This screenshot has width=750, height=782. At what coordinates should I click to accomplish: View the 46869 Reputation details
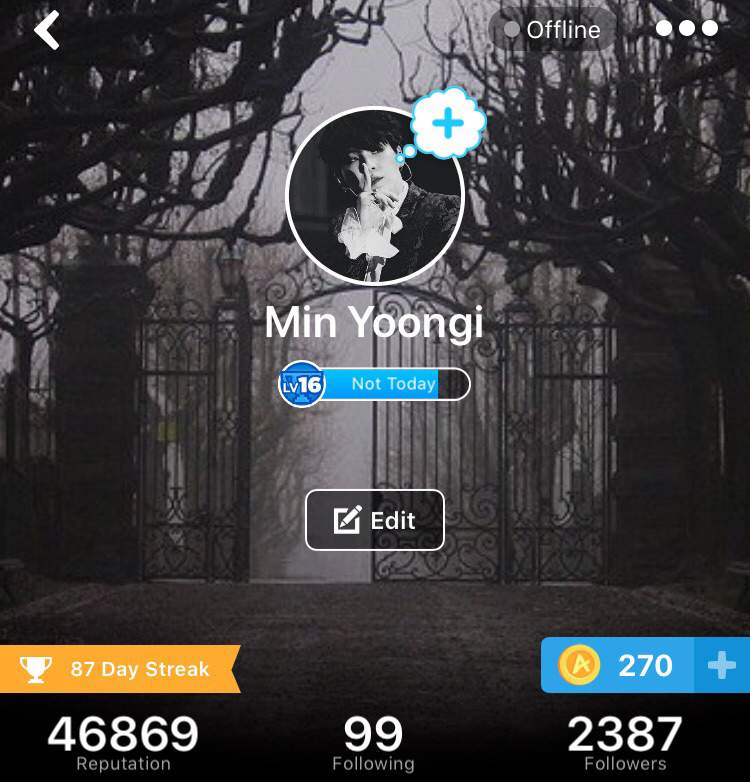(x=123, y=744)
